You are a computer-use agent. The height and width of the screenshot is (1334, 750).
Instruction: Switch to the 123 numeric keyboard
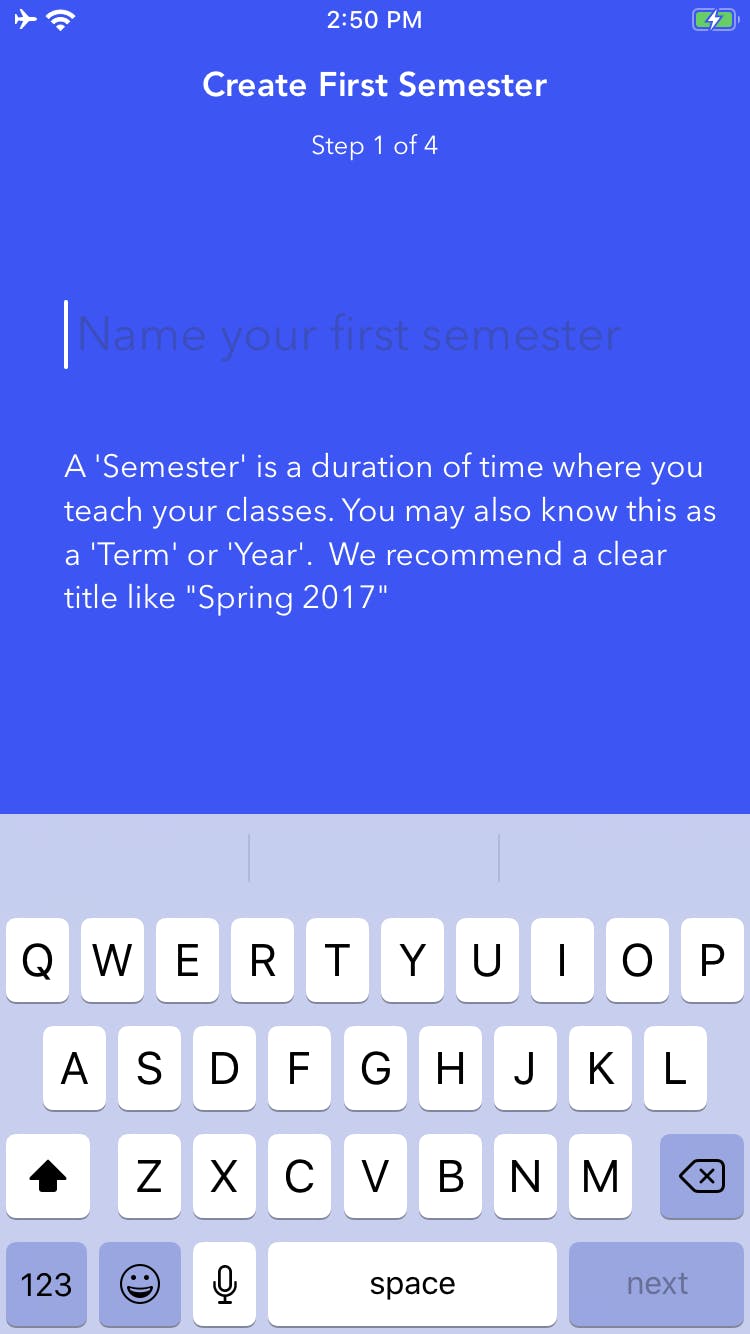coord(47,1283)
